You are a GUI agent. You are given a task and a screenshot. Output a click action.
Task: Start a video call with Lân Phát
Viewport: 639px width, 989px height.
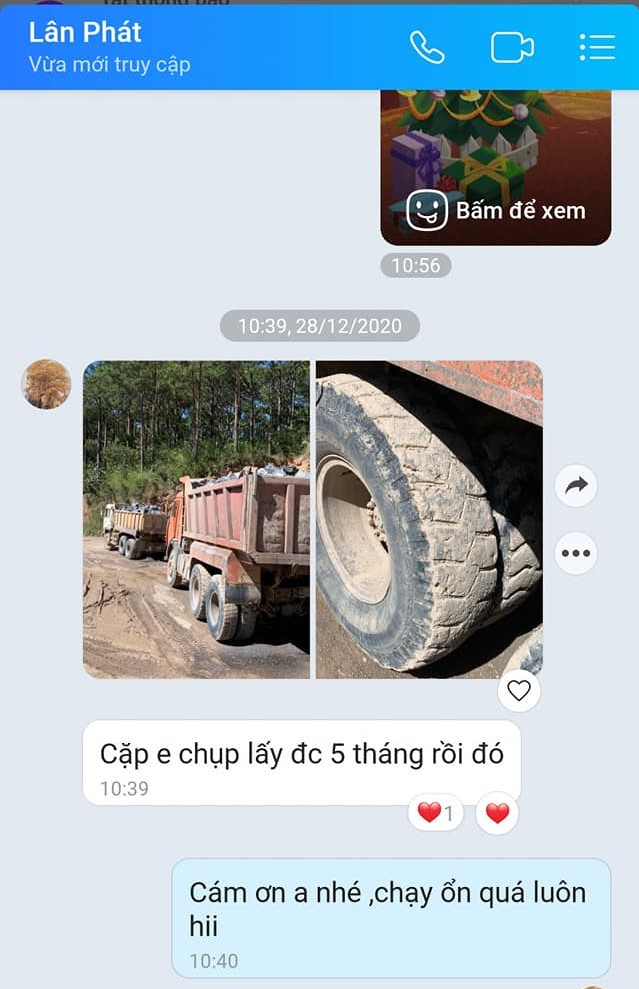(x=511, y=47)
